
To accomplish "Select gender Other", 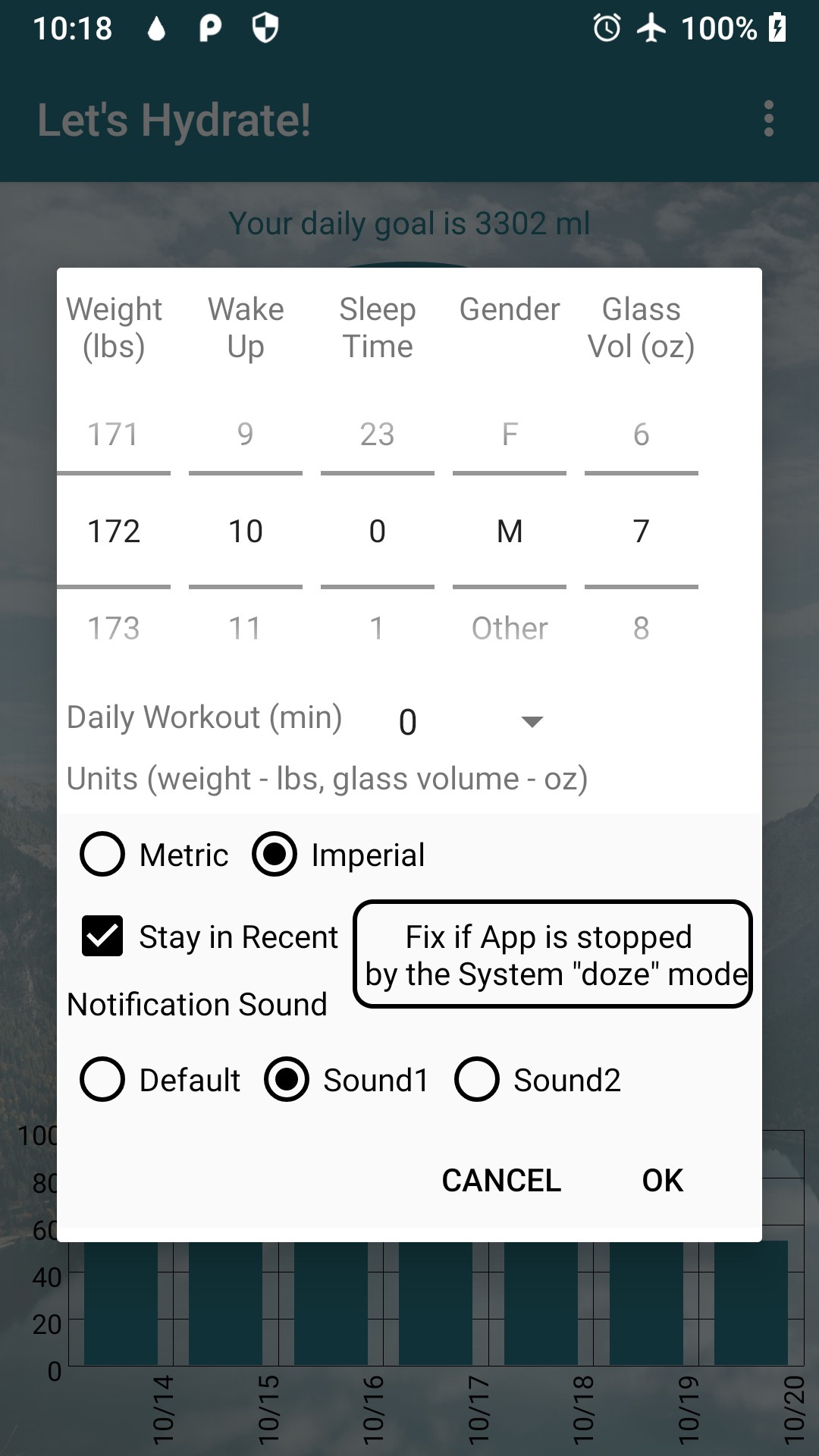I will pos(510,628).
